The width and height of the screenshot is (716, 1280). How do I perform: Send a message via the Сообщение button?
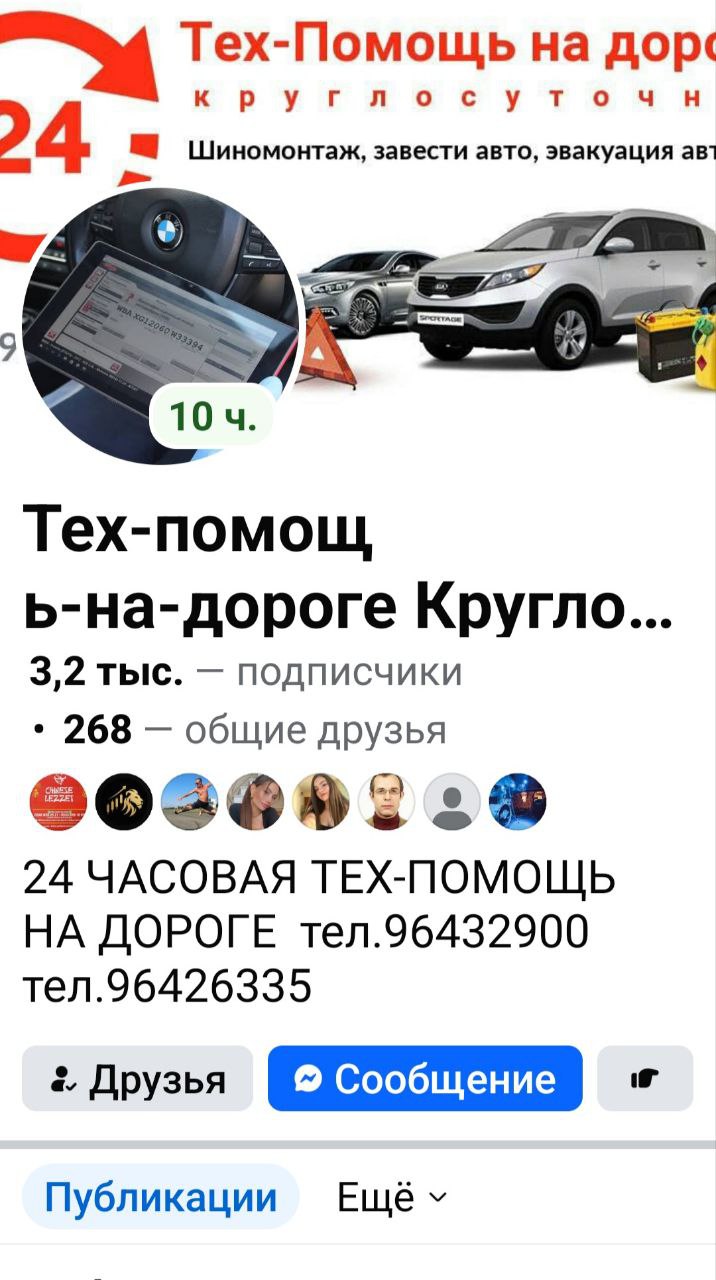425,1079
